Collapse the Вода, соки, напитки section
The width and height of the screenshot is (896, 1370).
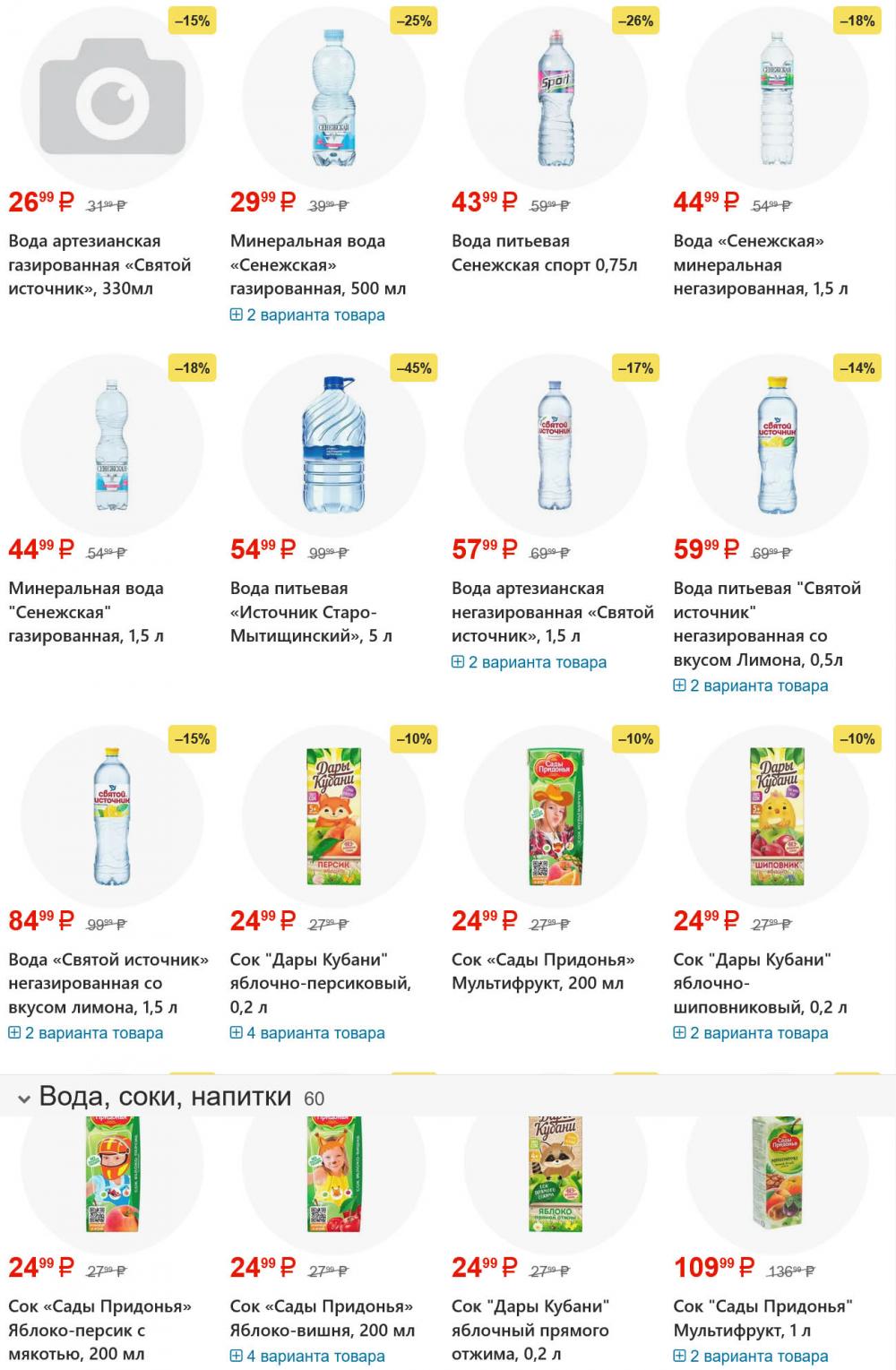(24, 1098)
